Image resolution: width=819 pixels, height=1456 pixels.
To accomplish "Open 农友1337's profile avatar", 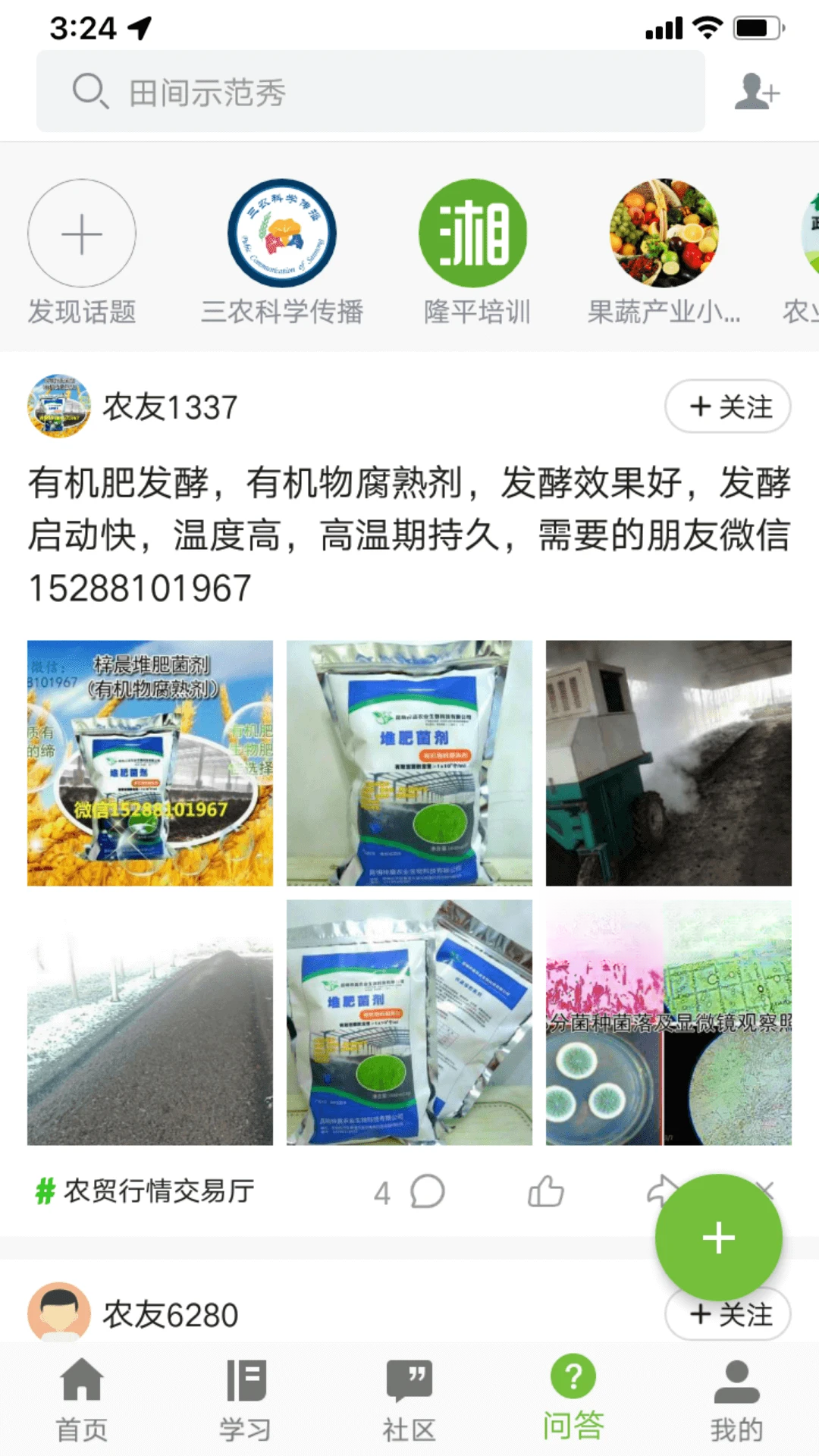I will point(59,406).
